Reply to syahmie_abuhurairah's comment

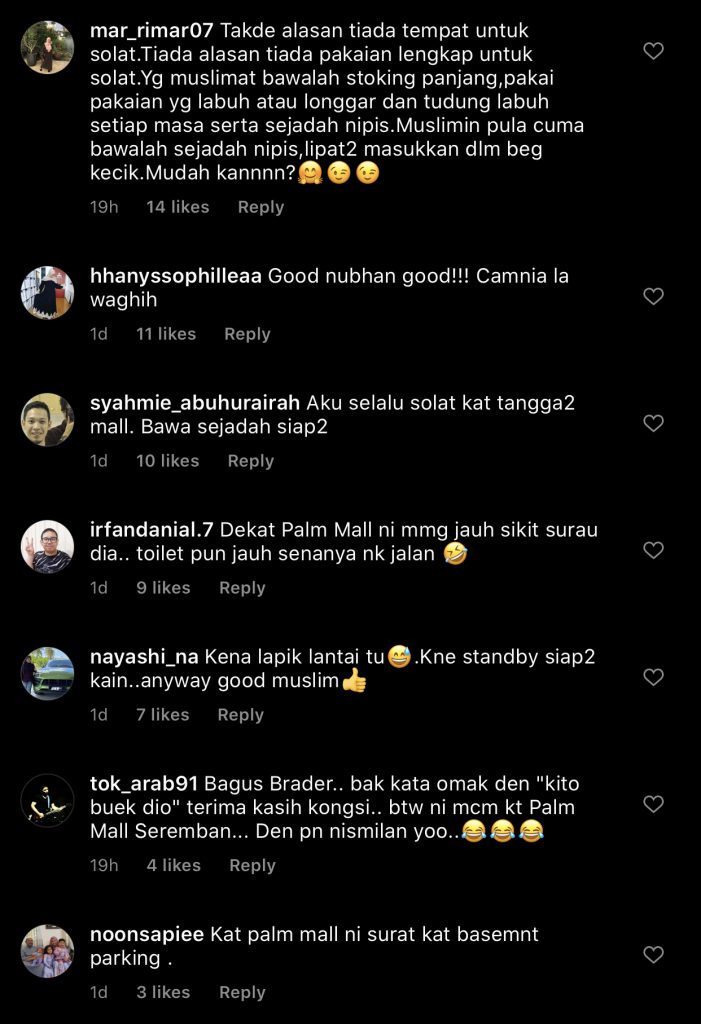[250, 461]
